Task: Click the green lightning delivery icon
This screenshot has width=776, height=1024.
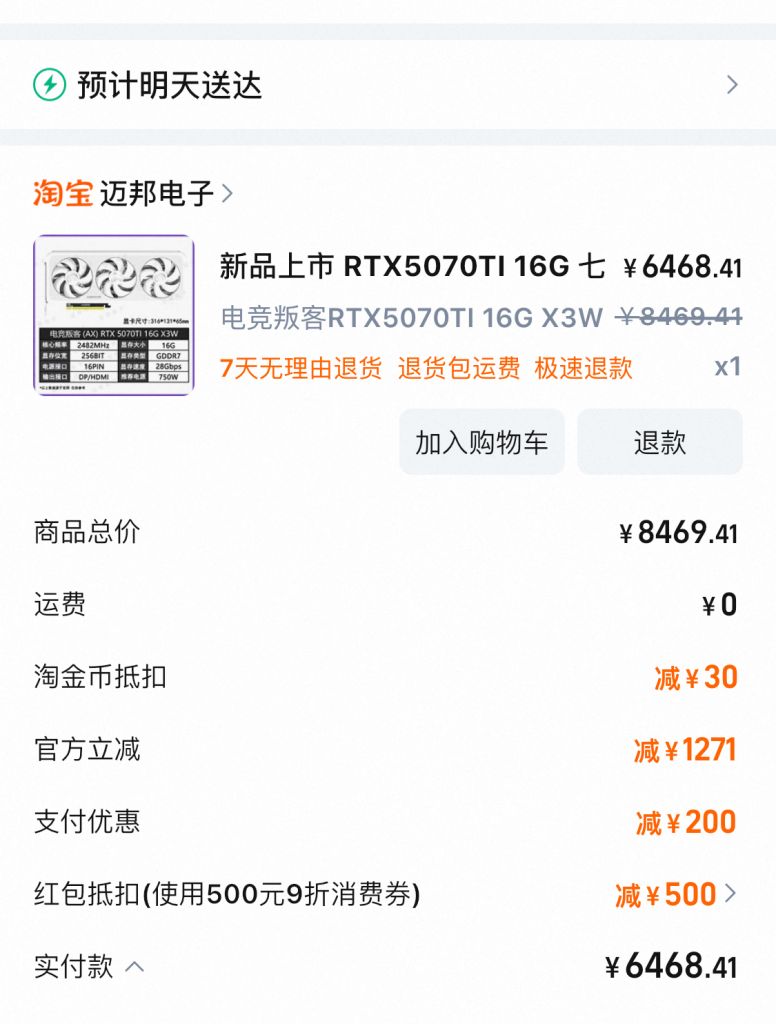Action: click(48, 86)
